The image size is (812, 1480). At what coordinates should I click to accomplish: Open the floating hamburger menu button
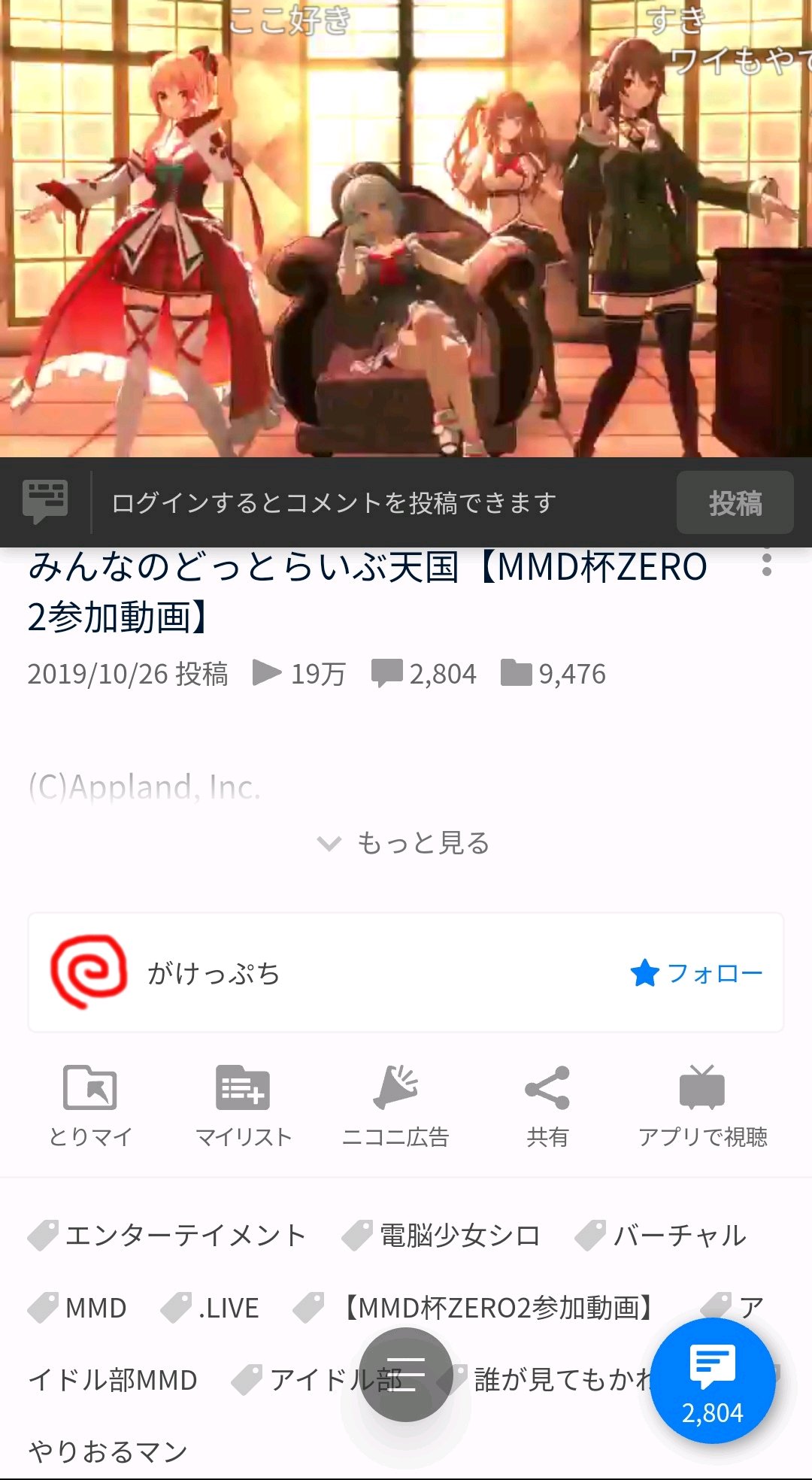406,1375
